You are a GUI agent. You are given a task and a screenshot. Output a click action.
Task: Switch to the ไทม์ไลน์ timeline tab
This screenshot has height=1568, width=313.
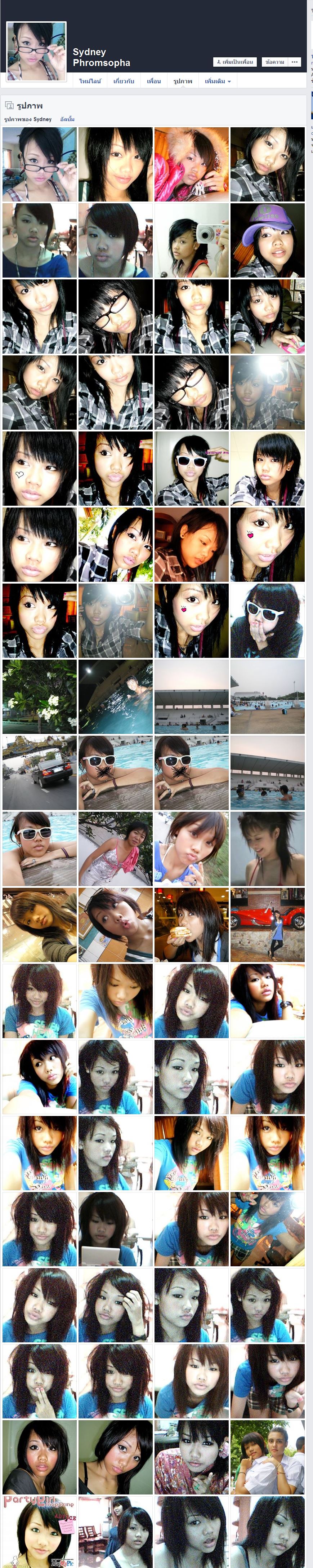coord(90,81)
